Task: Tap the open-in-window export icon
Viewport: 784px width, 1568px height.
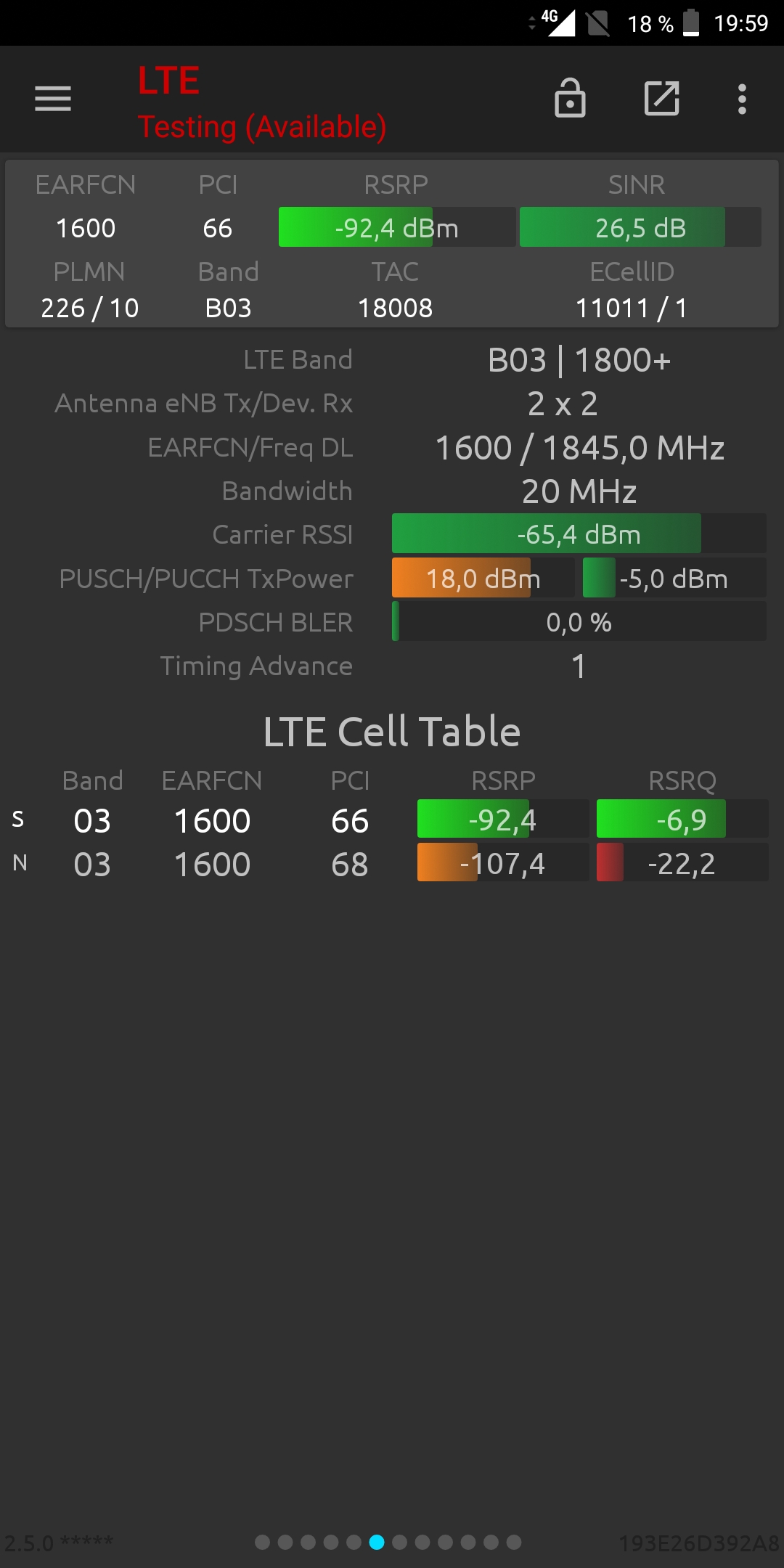Action: point(661,98)
